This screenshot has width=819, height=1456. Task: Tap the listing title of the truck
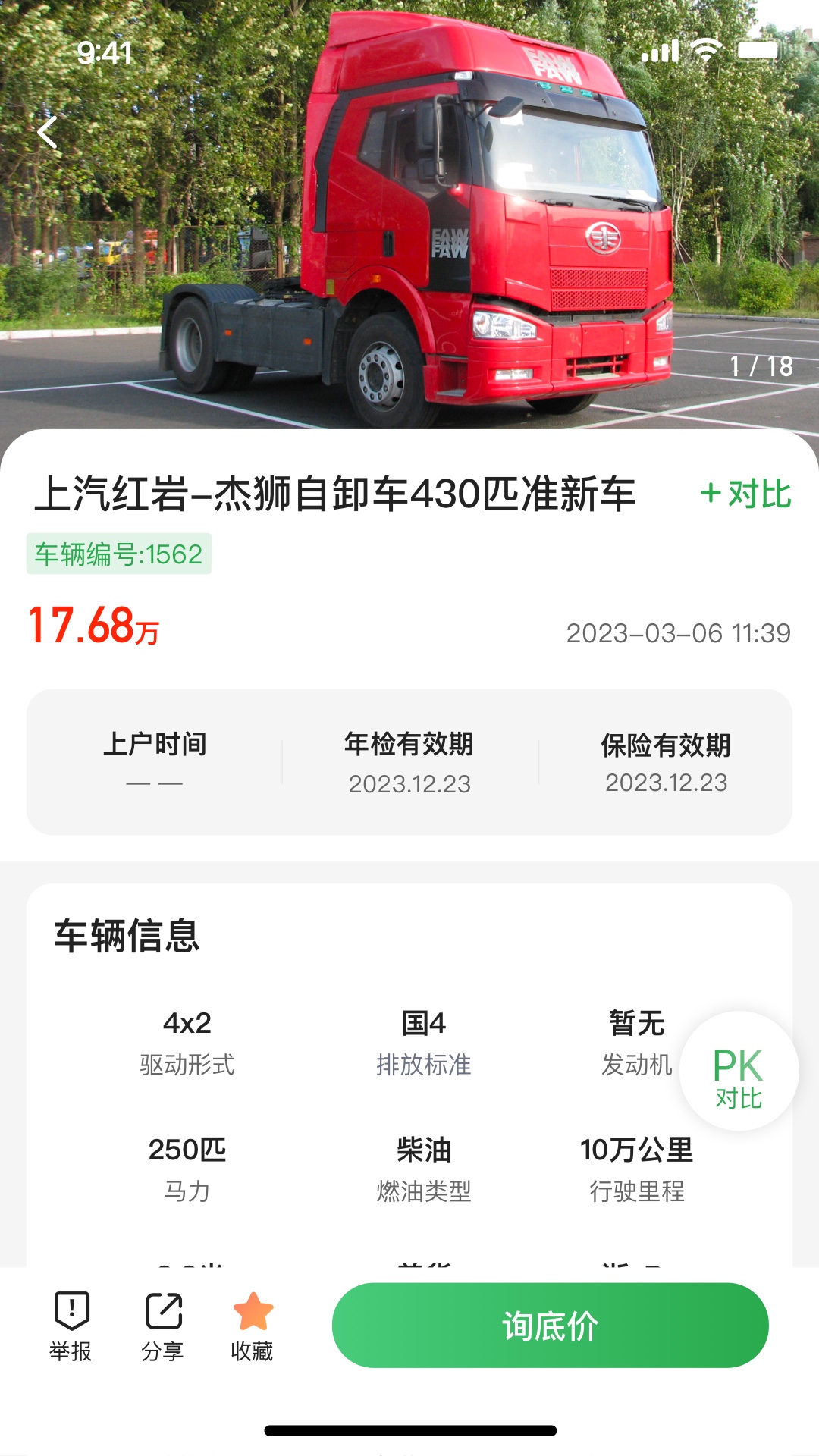(x=336, y=493)
